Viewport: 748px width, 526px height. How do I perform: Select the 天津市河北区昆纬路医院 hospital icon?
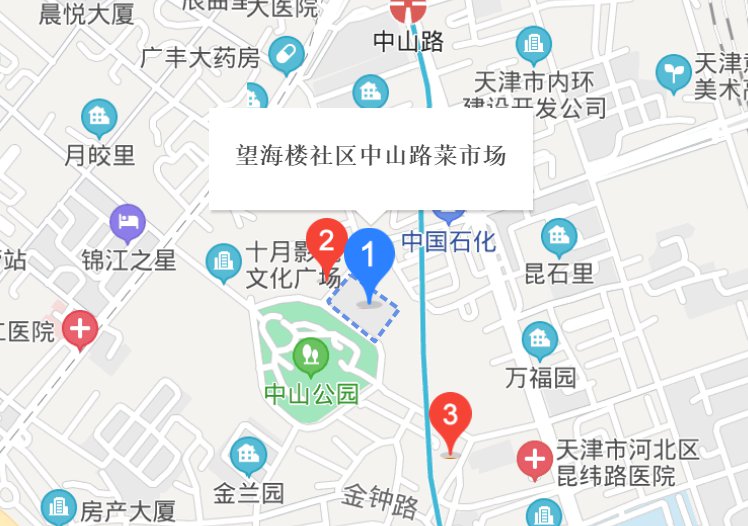[x=535, y=461]
